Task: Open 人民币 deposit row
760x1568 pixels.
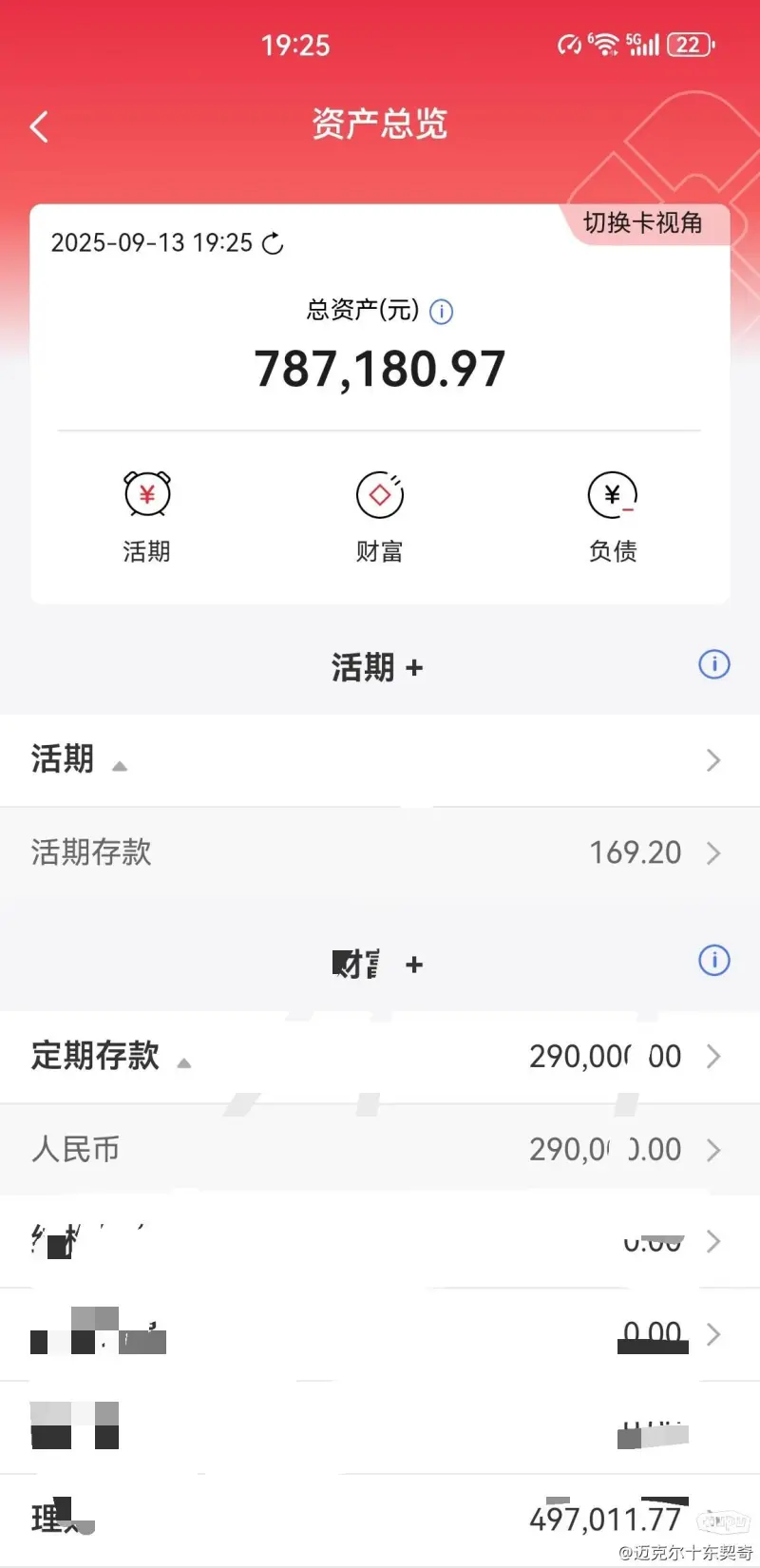Action: pyautogui.click(x=380, y=1149)
